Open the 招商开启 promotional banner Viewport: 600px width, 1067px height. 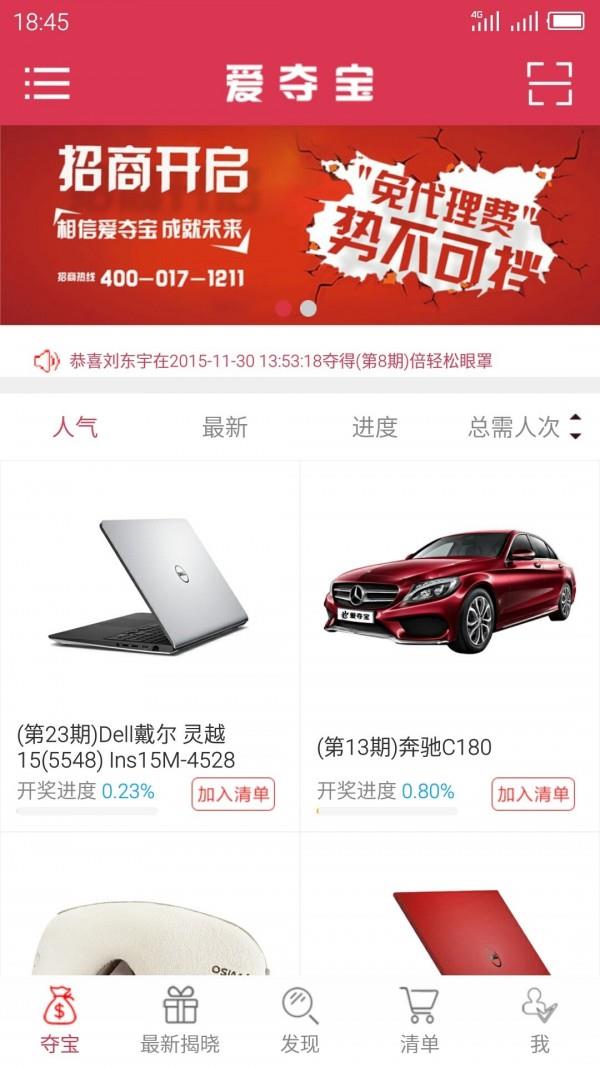click(300, 224)
